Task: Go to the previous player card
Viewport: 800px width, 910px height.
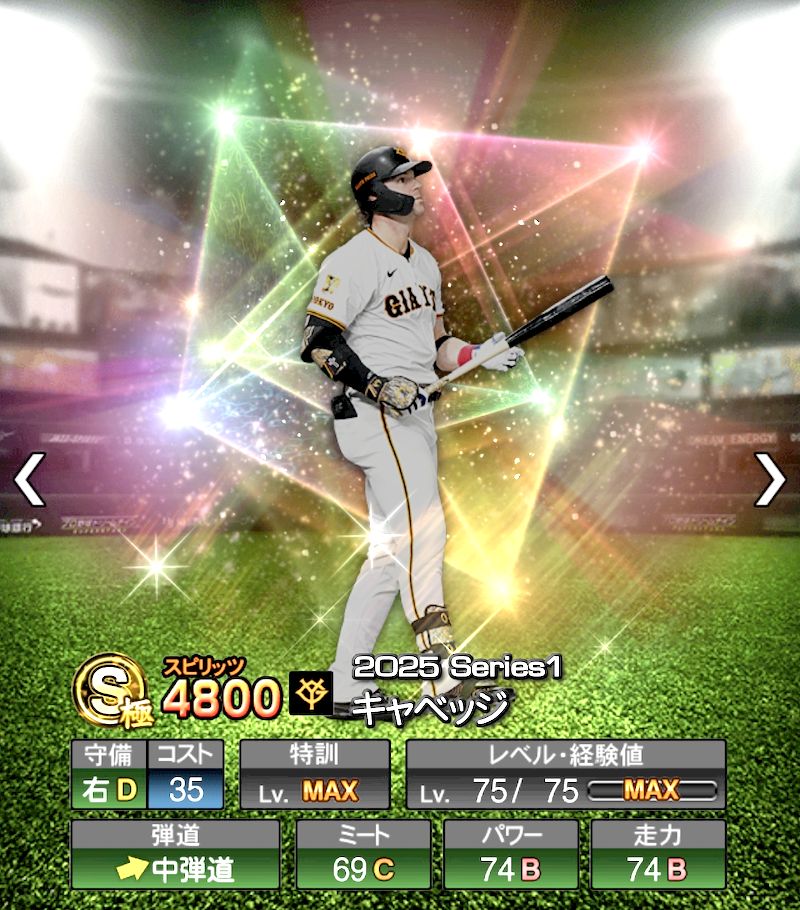Action: [x=29, y=481]
